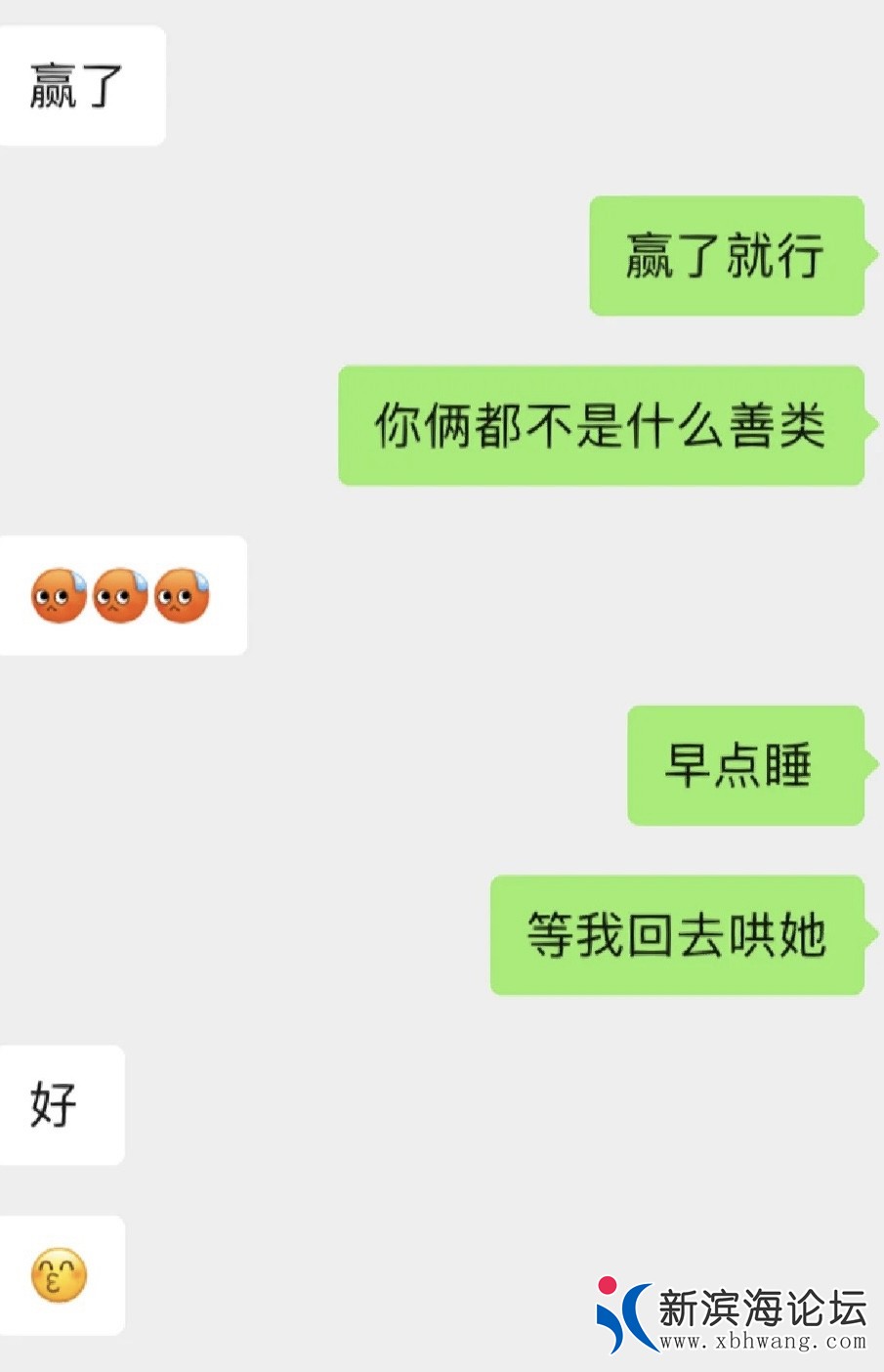Click the white bubble holding three emojis
The image size is (884, 1372).
pos(121,594)
